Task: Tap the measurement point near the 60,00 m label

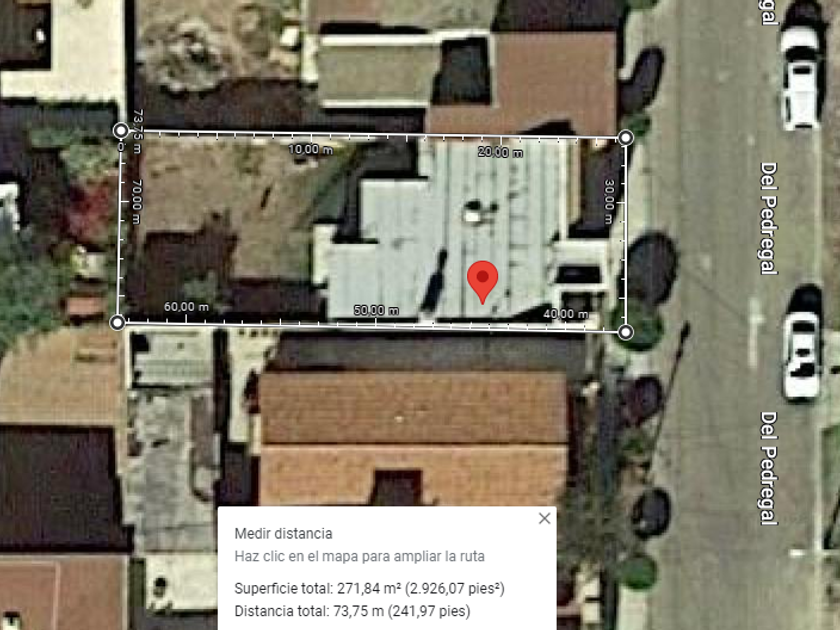Action: tap(117, 322)
